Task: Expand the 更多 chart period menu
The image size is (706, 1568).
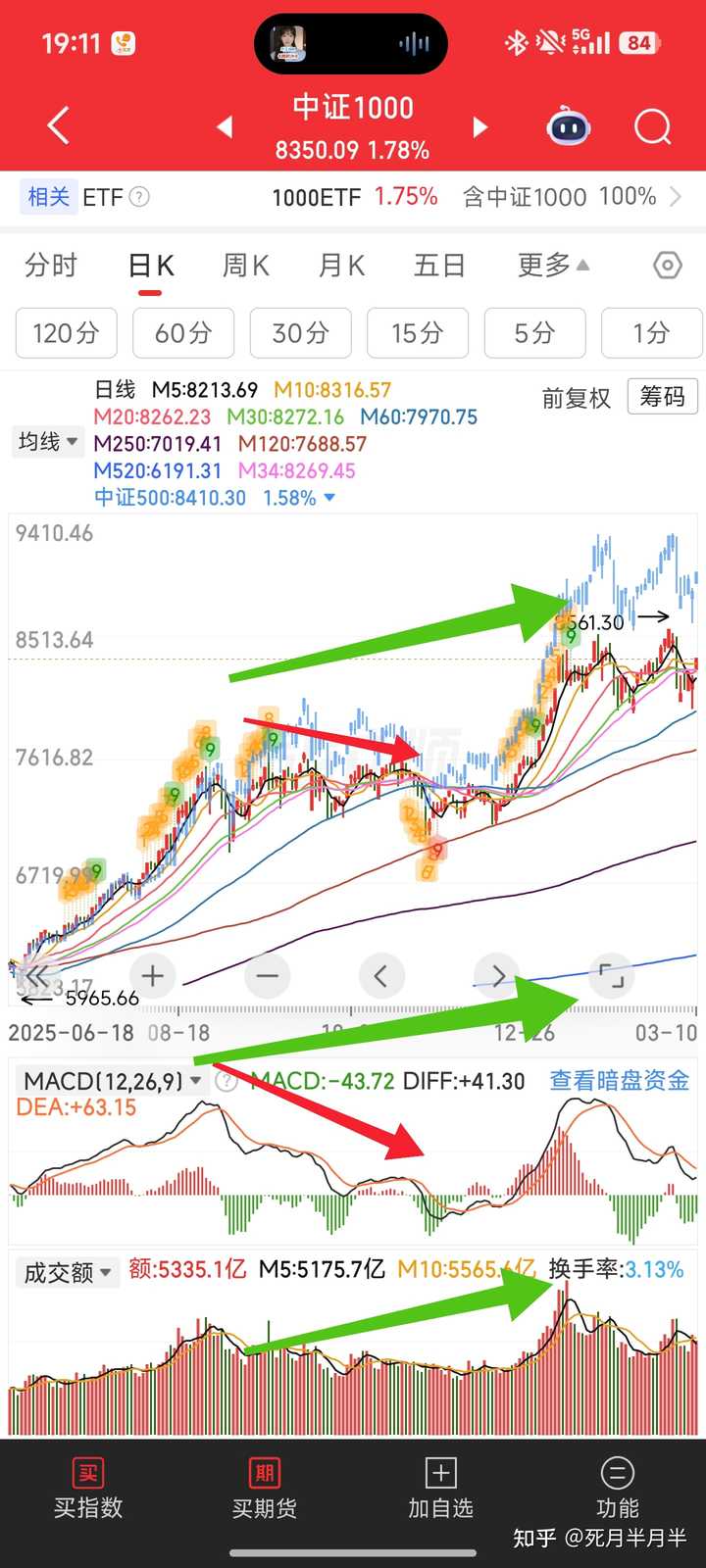Action: [x=553, y=266]
